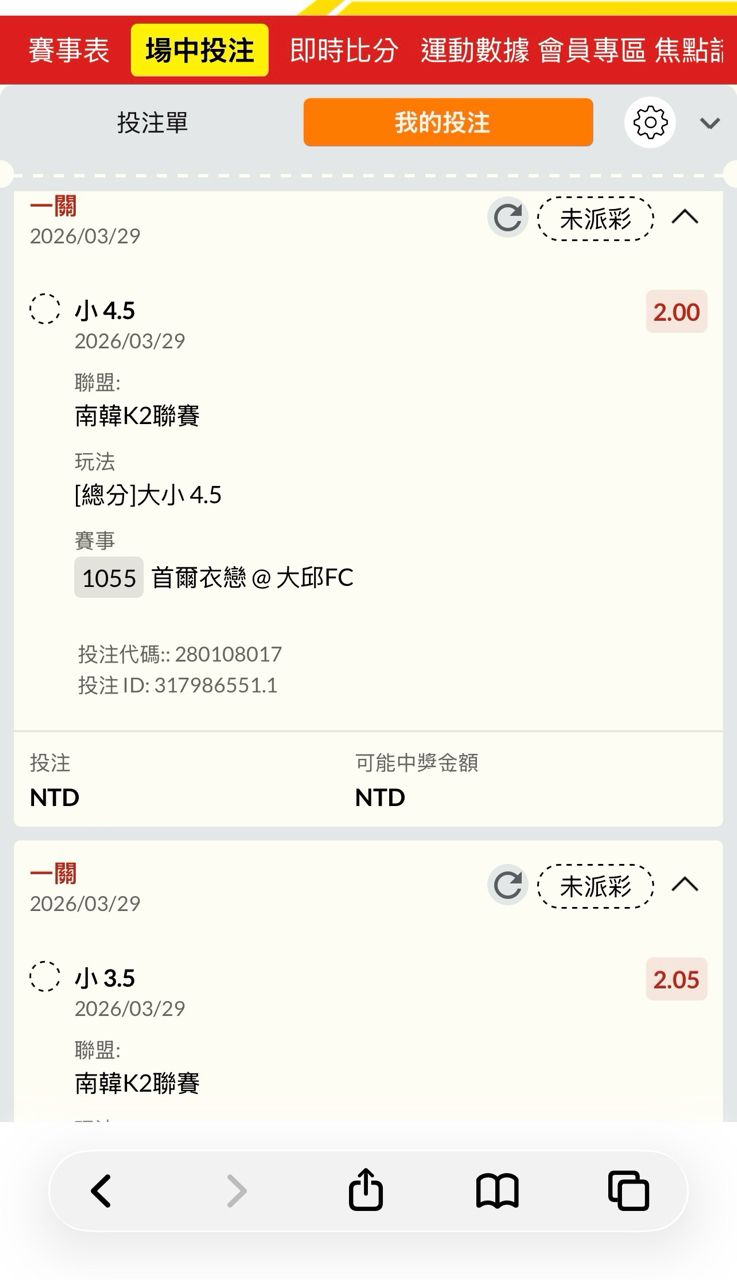Collapse the 小 4.5 bet card
This screenshot has width=737, height=1280.
pos(685,217)
